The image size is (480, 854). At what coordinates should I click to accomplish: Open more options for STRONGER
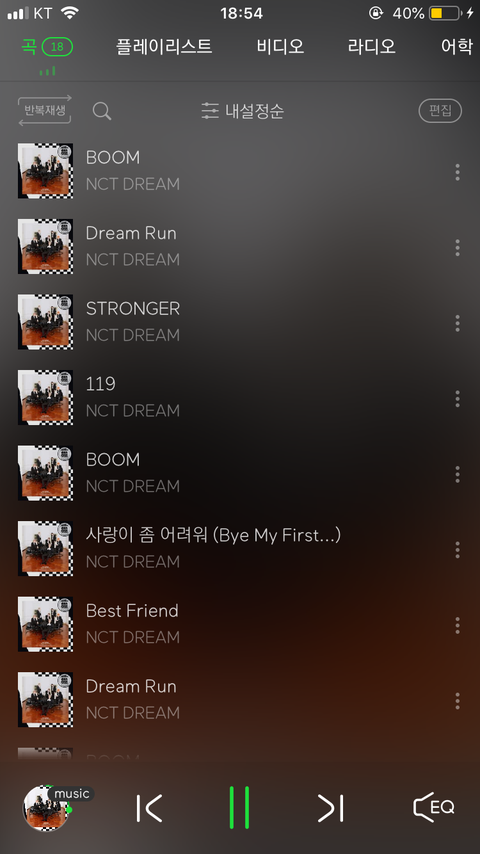tap(457, 323)
